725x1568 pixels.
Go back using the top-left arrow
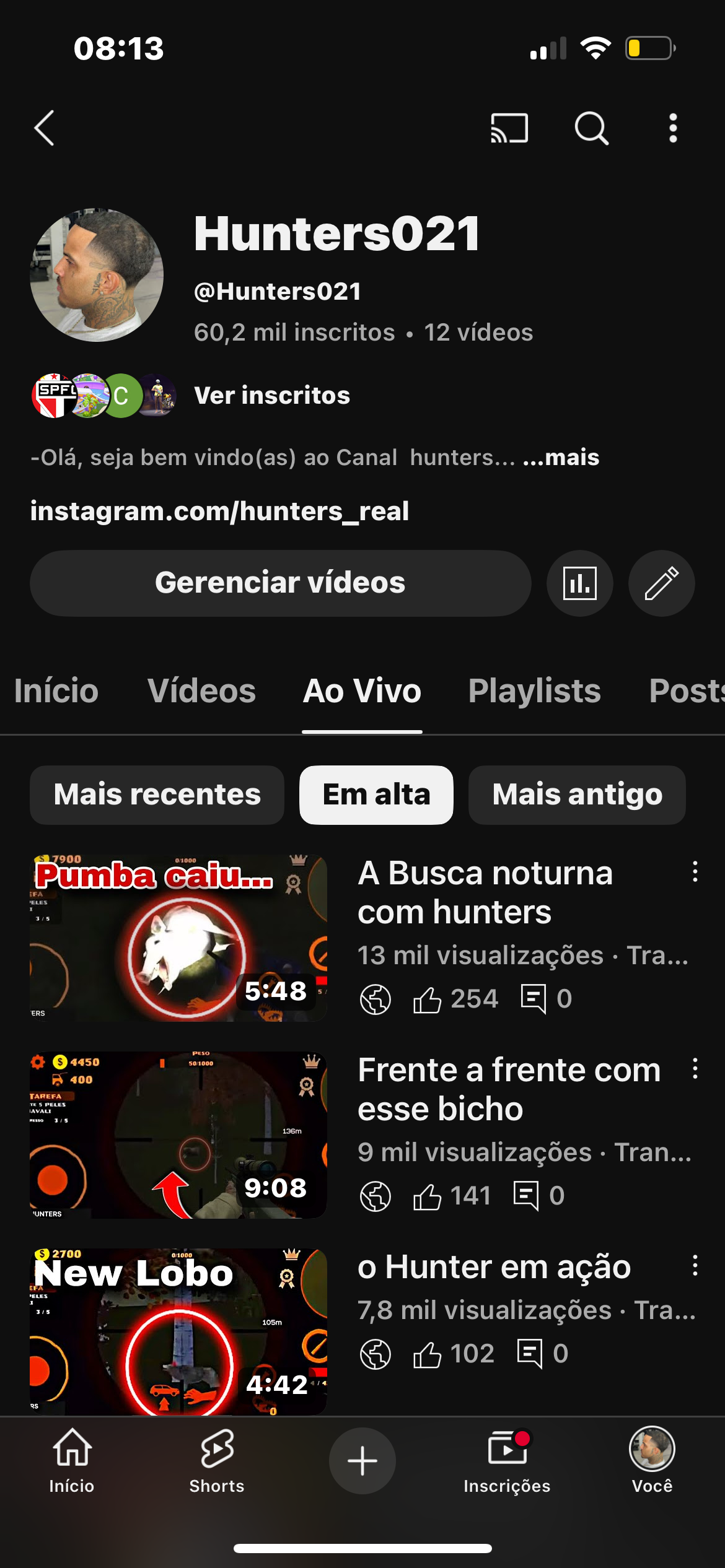(45, 128)
